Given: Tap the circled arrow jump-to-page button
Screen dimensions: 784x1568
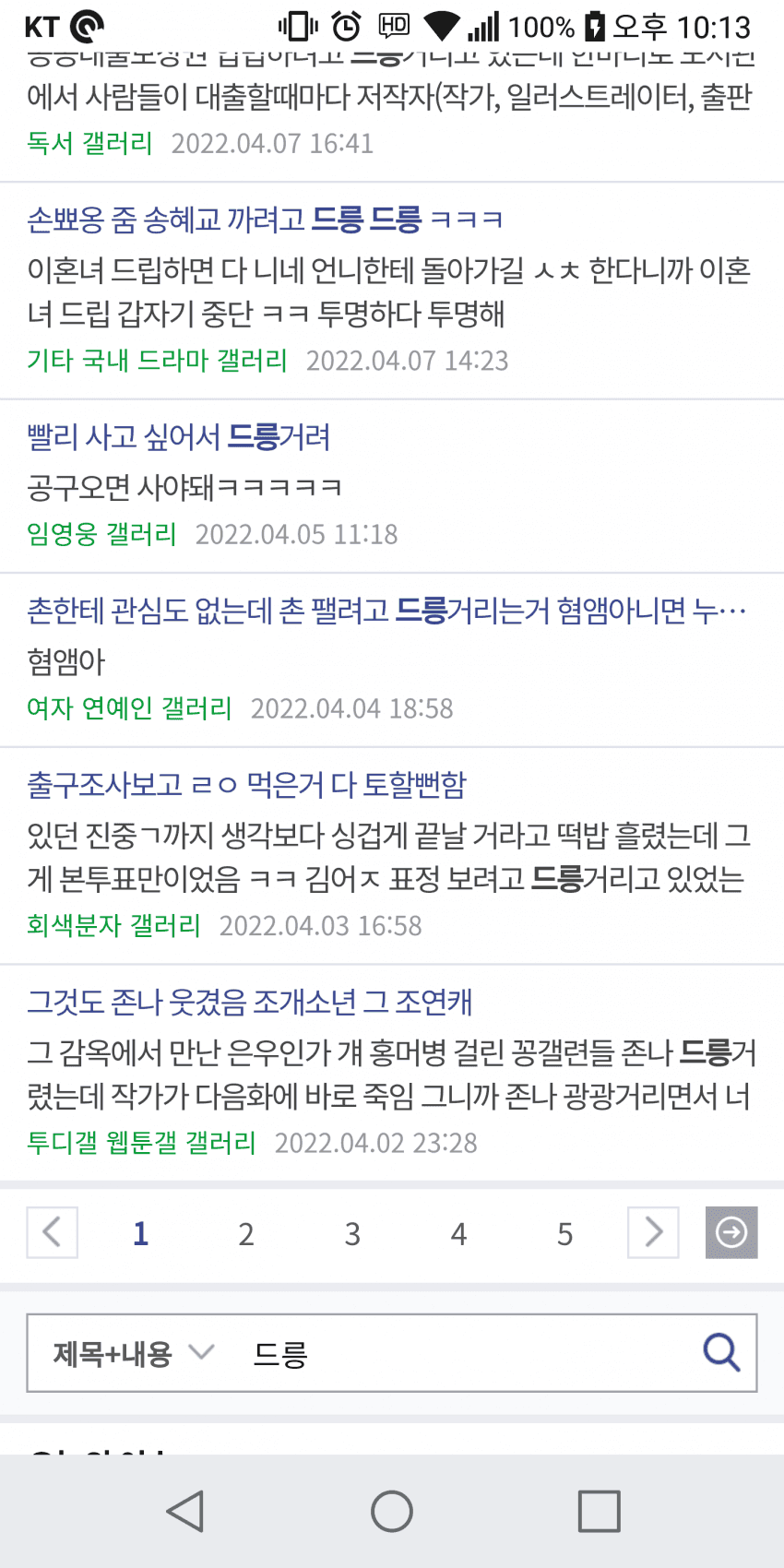Looking at the screenshot, I should pyautogui.click(x=731, y=1232).
